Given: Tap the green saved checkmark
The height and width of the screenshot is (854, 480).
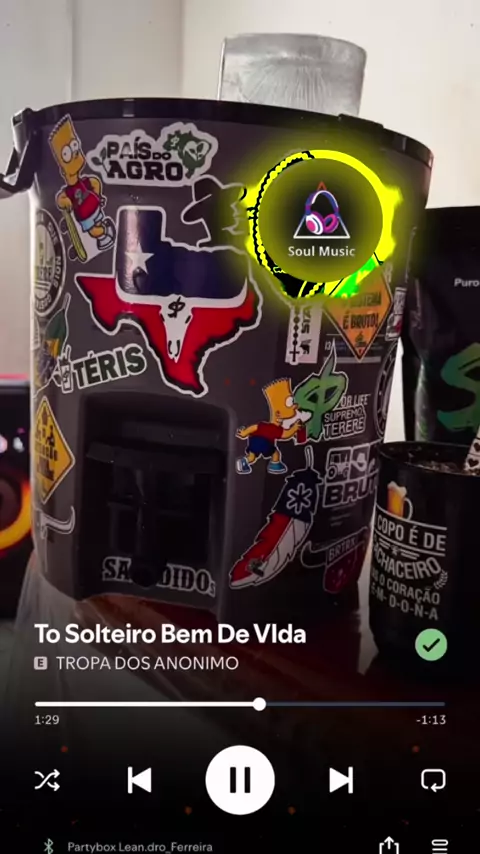Looking at the screenshot, I should (431, 645).
